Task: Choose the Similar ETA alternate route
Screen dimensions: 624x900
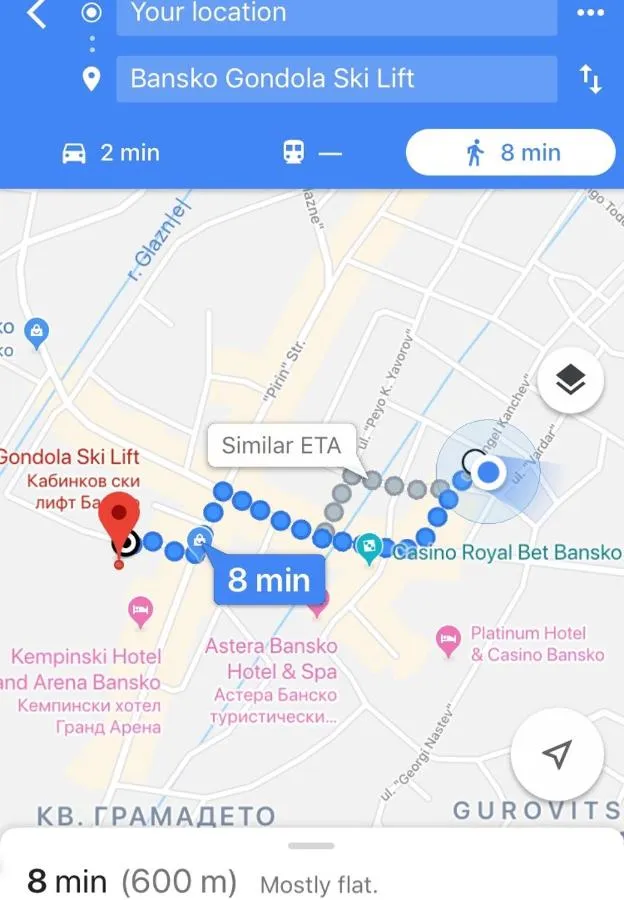Action: pos(281,446)
